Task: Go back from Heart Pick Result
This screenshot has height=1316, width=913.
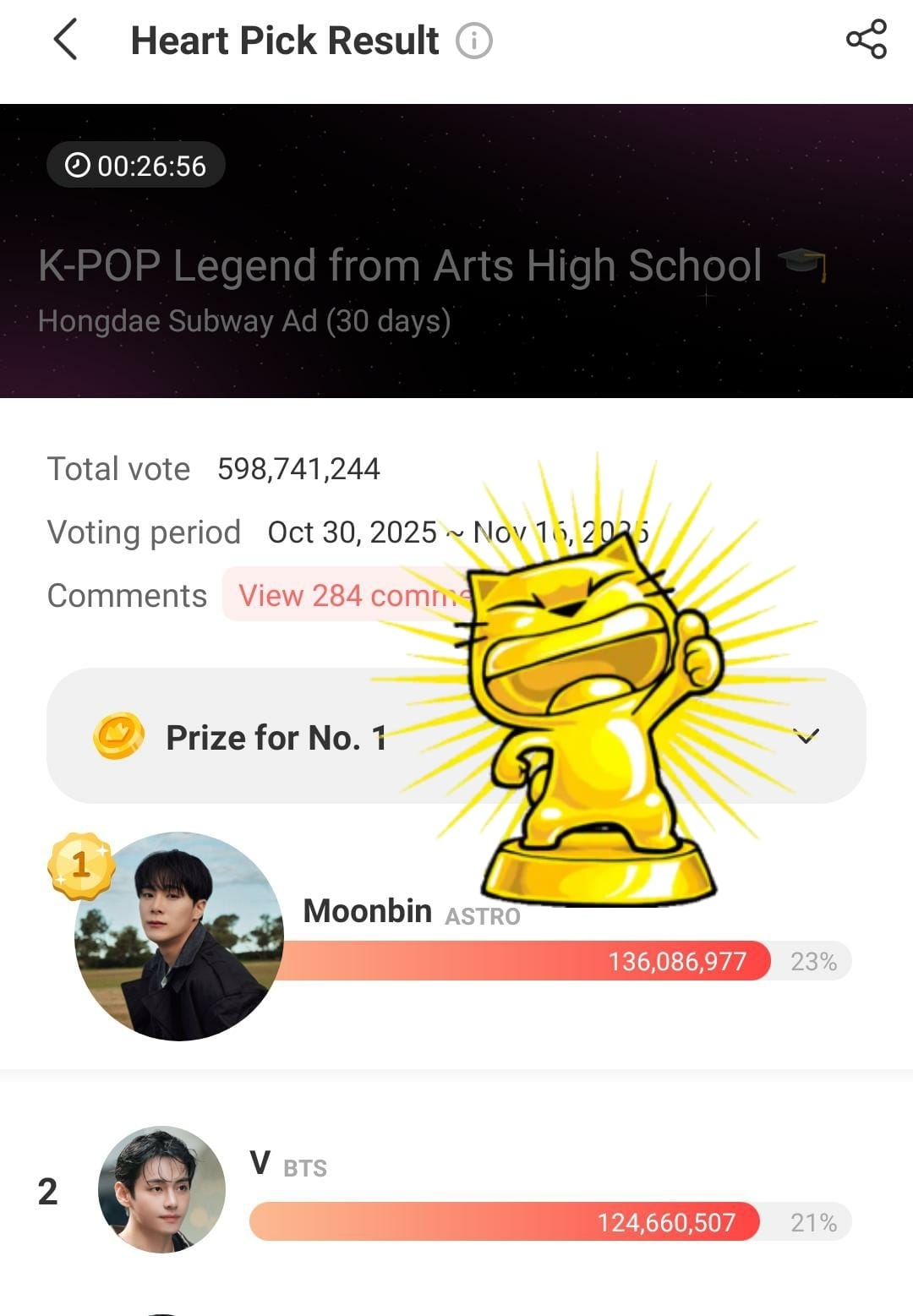Action: pyautogui.click(x=66, y=40)
